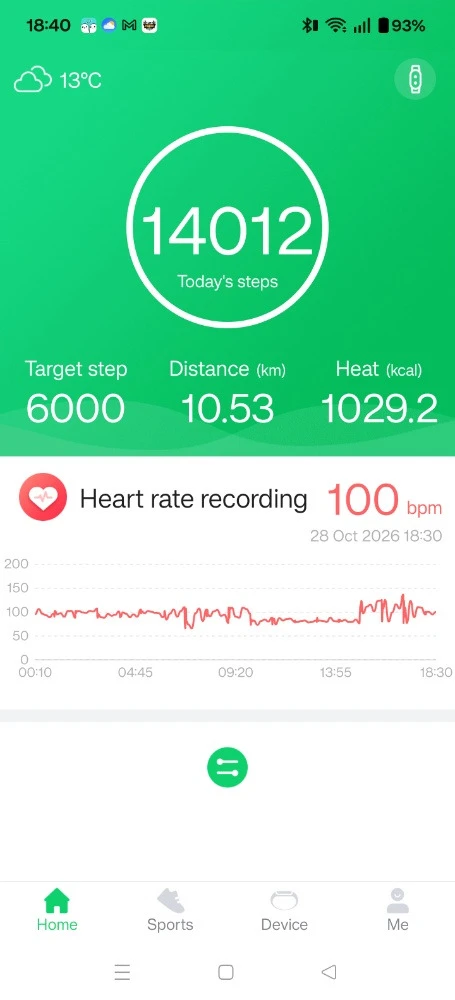Open the weather info showing 13°C
Viewport: 455px width, 1000px height.
tap(58, 81)
